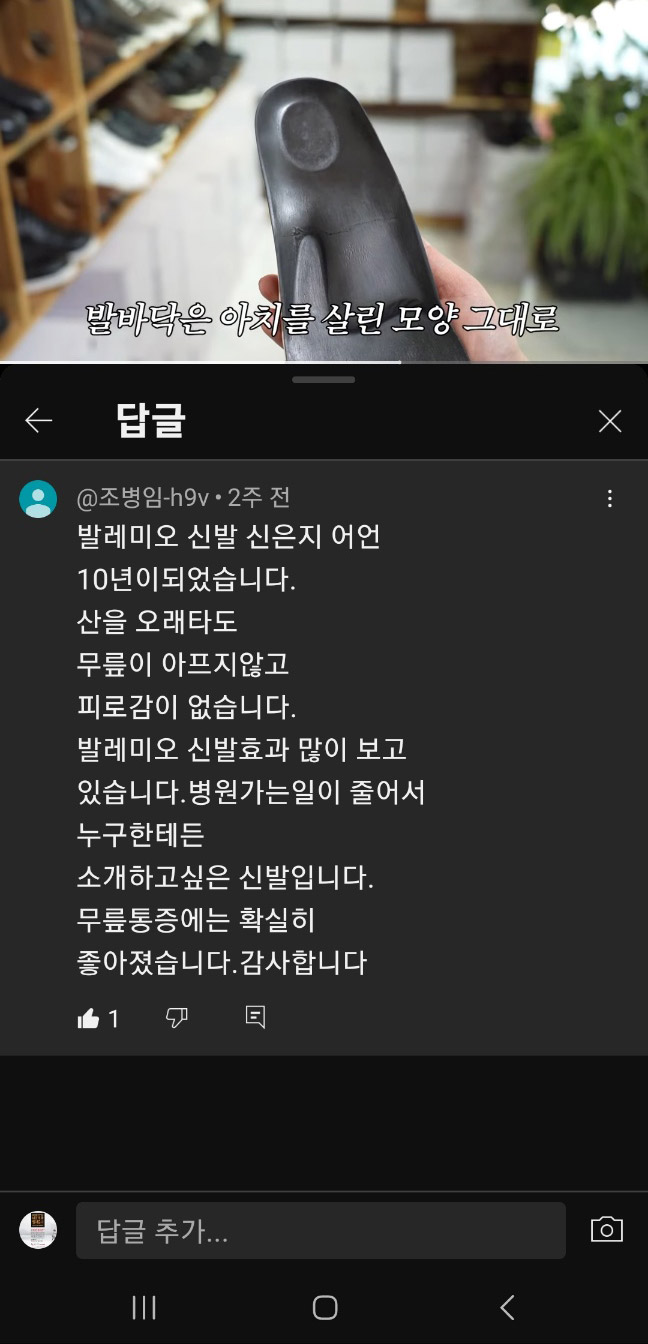Tap the video player at the top
This screenshot has width=648, height=1344.
coord(324,180)
